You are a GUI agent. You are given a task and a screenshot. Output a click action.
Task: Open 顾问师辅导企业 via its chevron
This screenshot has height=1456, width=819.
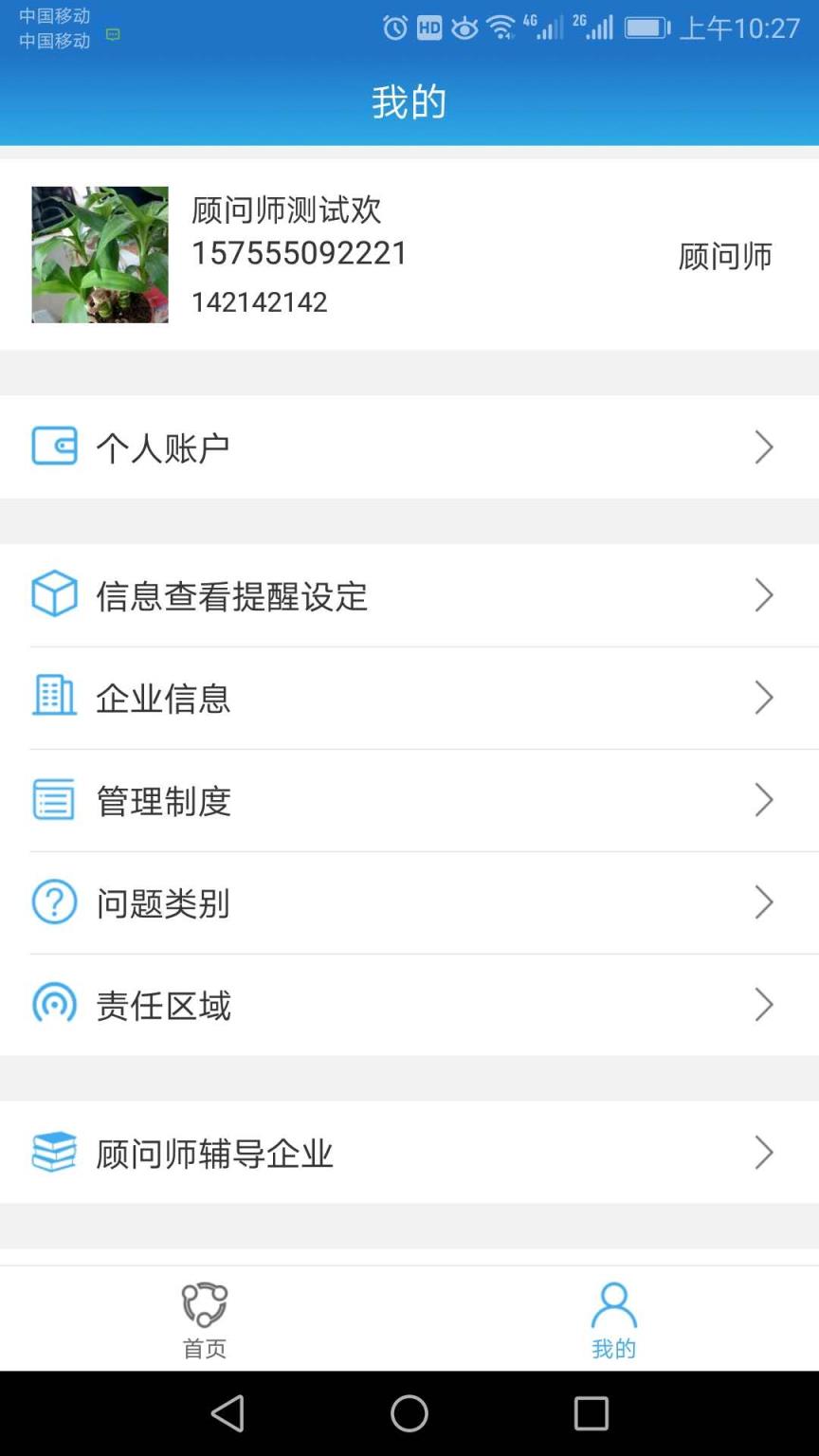[x=764, y=1153]
